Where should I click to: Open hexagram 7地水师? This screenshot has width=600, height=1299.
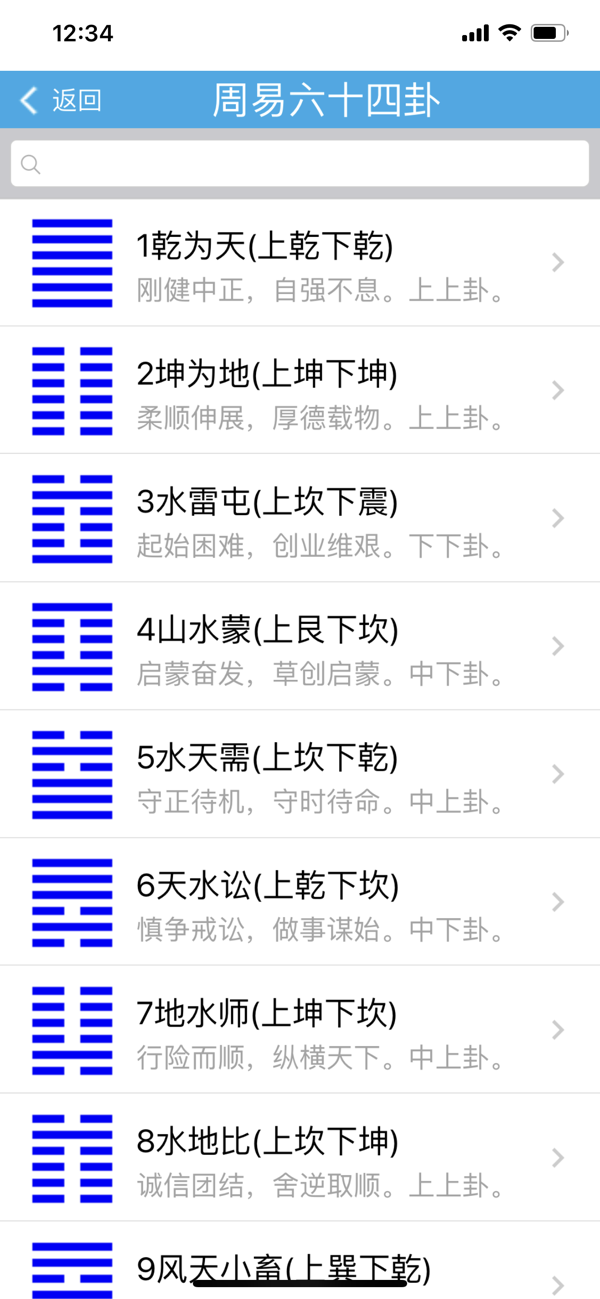click(x=300, y=1031)
